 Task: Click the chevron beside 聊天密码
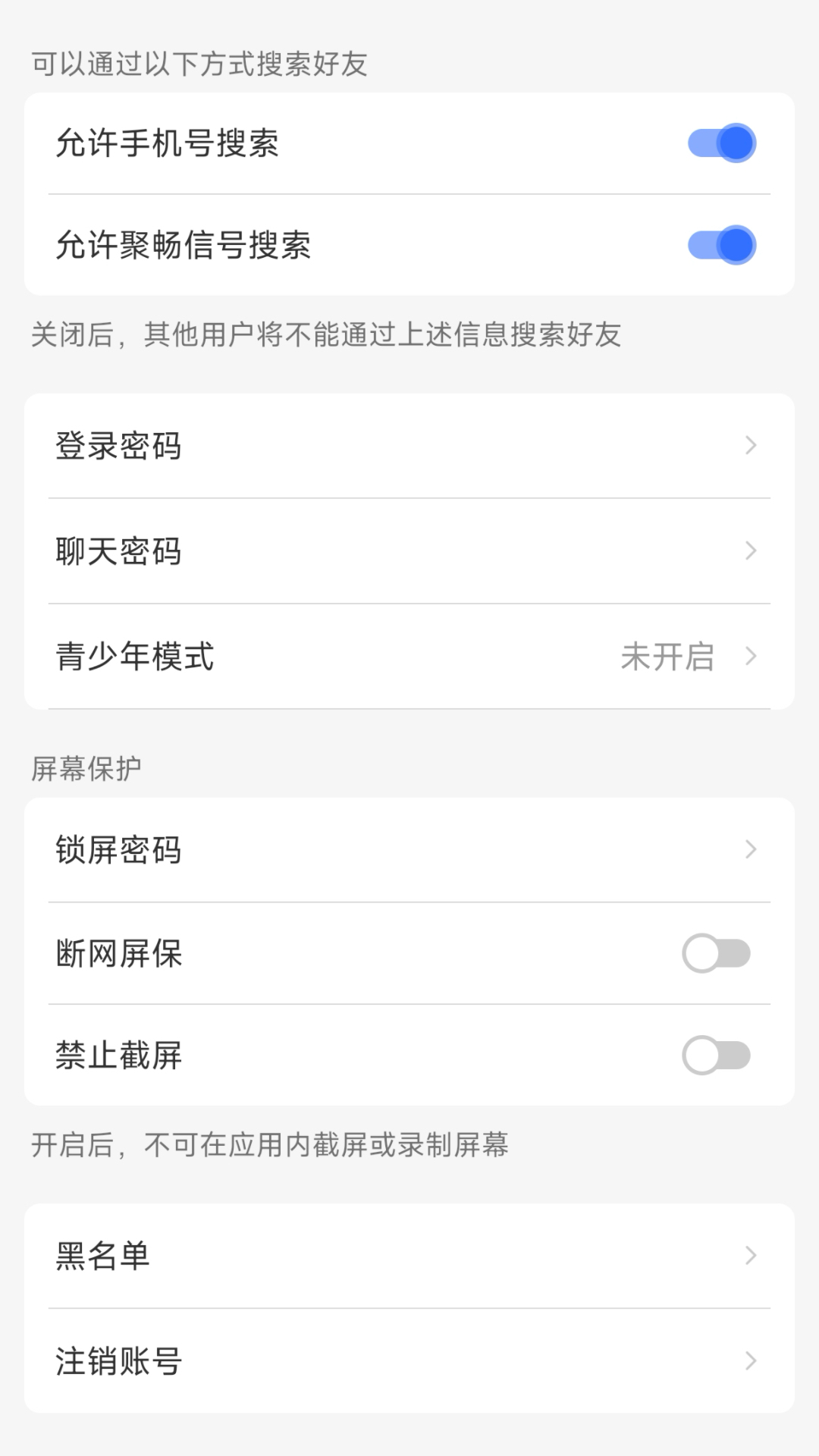[749, 552]
